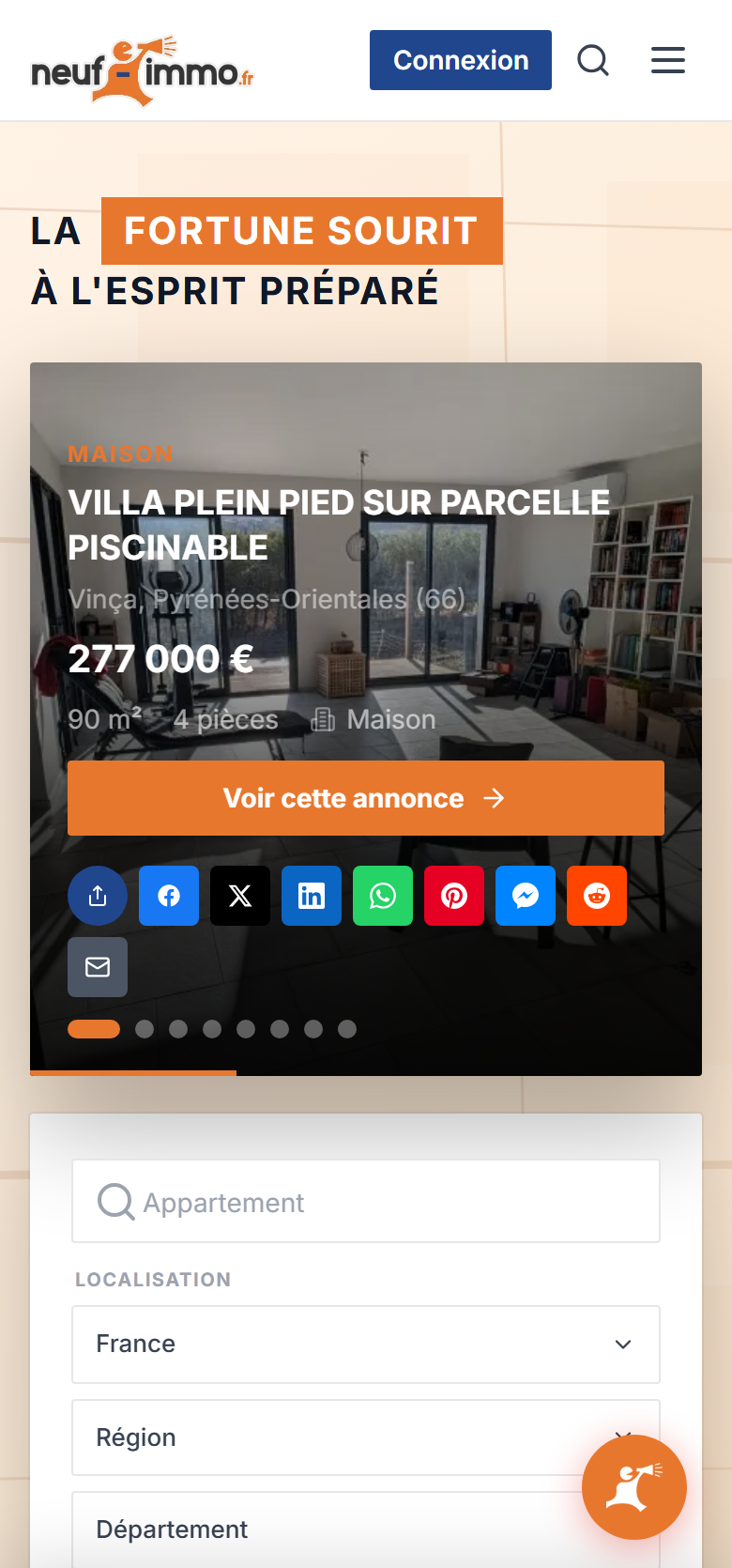732x1568 pixels.
Task: Click the Connexion button
Action: point(460,59)
